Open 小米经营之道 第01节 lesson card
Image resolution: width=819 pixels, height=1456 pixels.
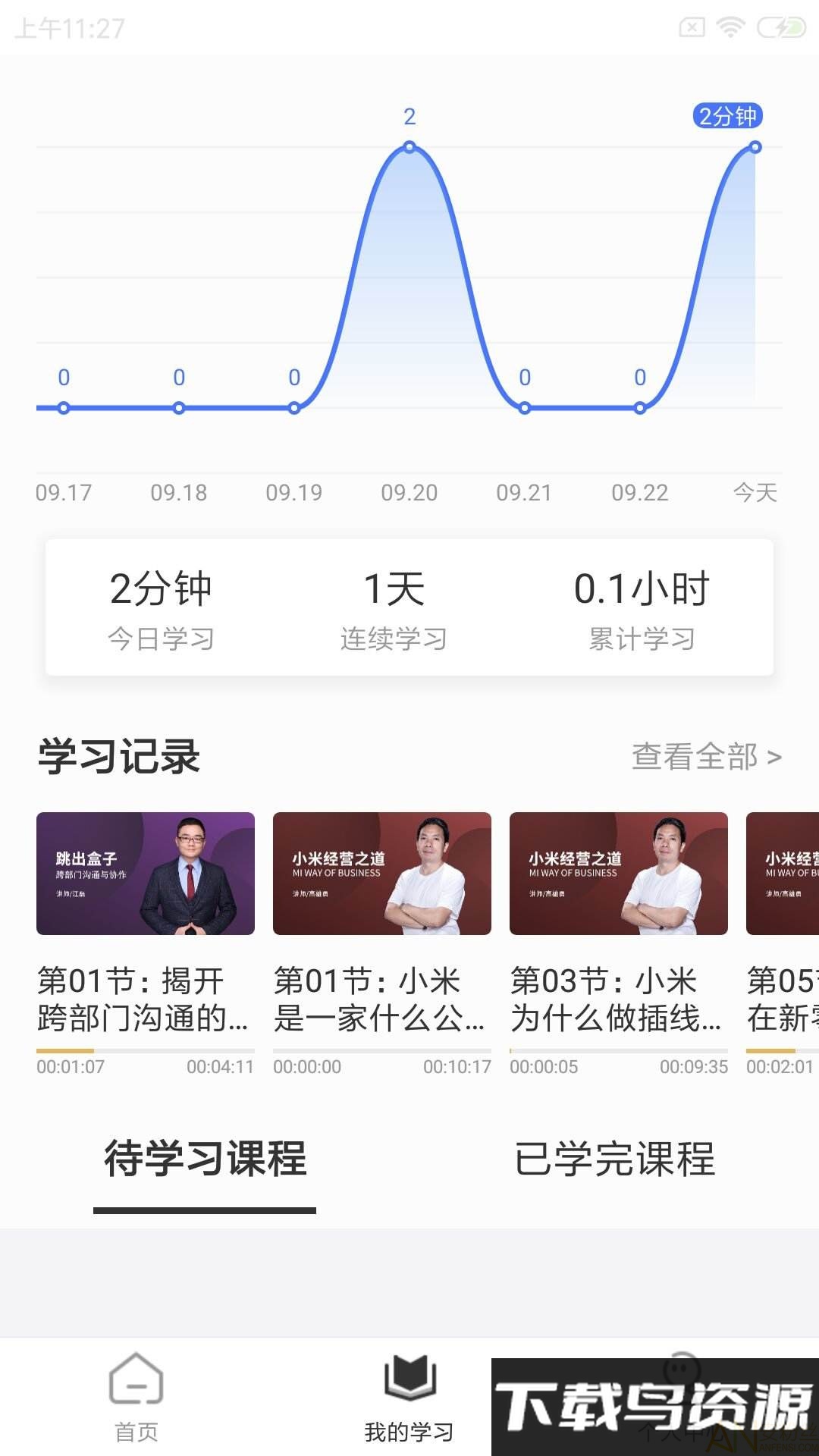(381, 874)
